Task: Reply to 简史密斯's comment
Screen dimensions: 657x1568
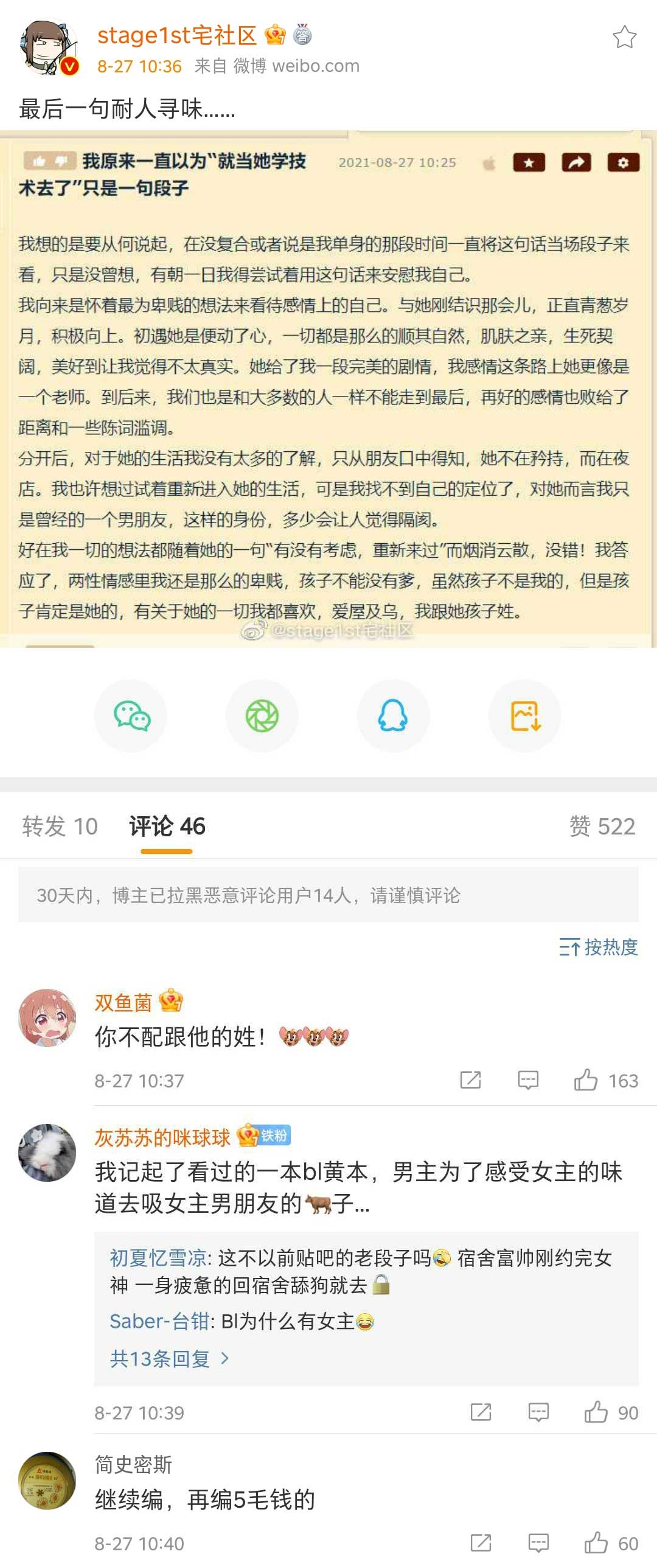Action: click(x=538, y=1543)
